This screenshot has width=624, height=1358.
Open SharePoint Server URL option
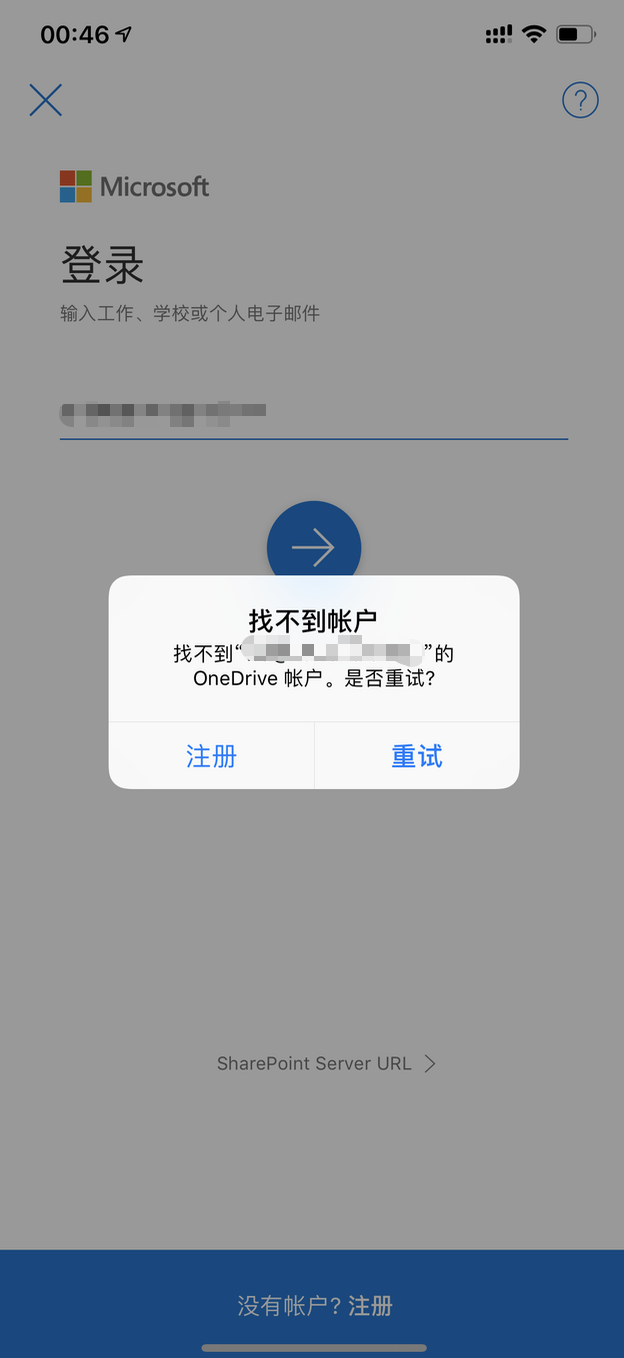pyautogui.click(x=326, y=1063)
